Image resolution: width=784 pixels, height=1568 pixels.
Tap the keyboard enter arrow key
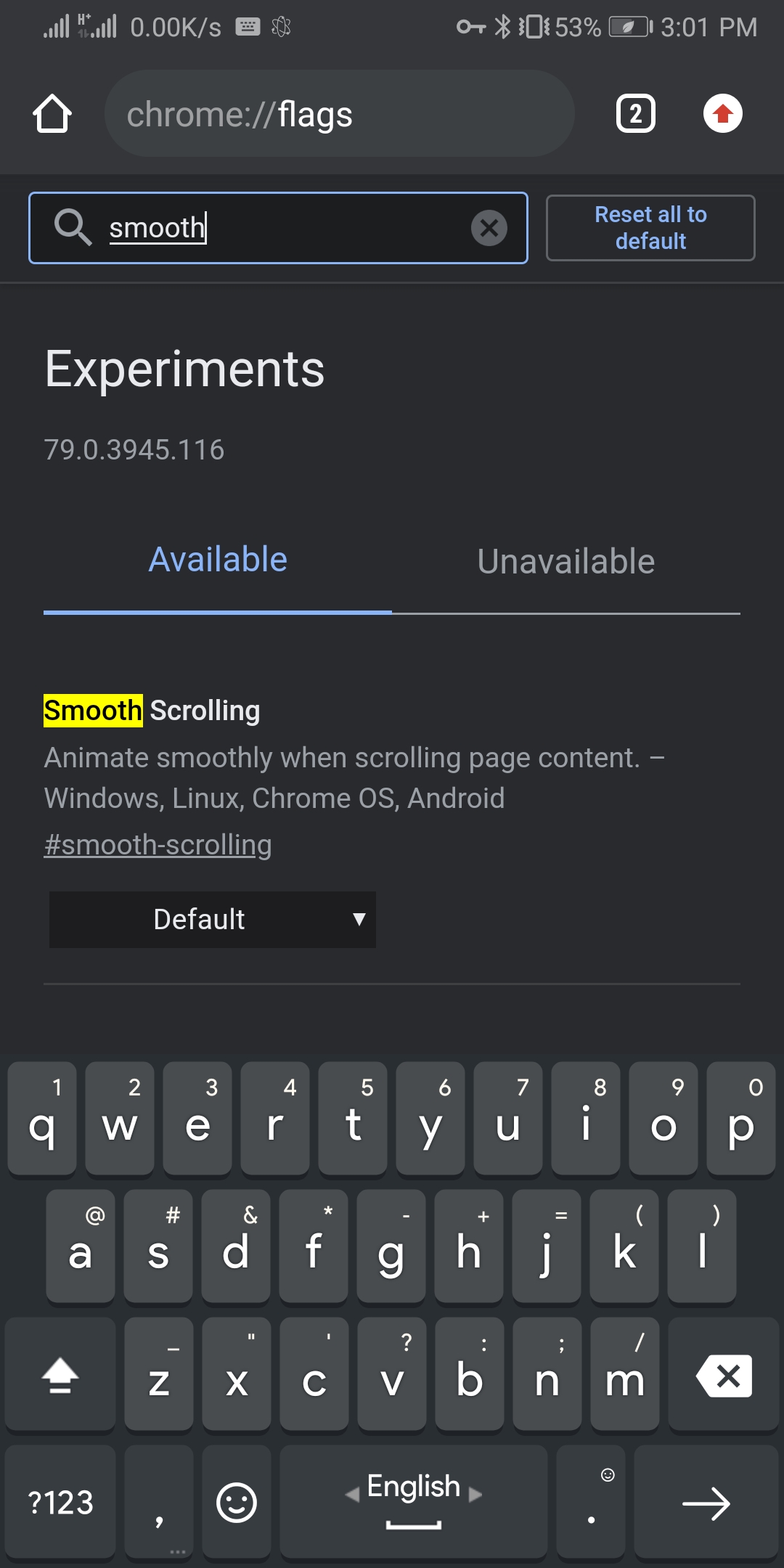point(706,1502)
